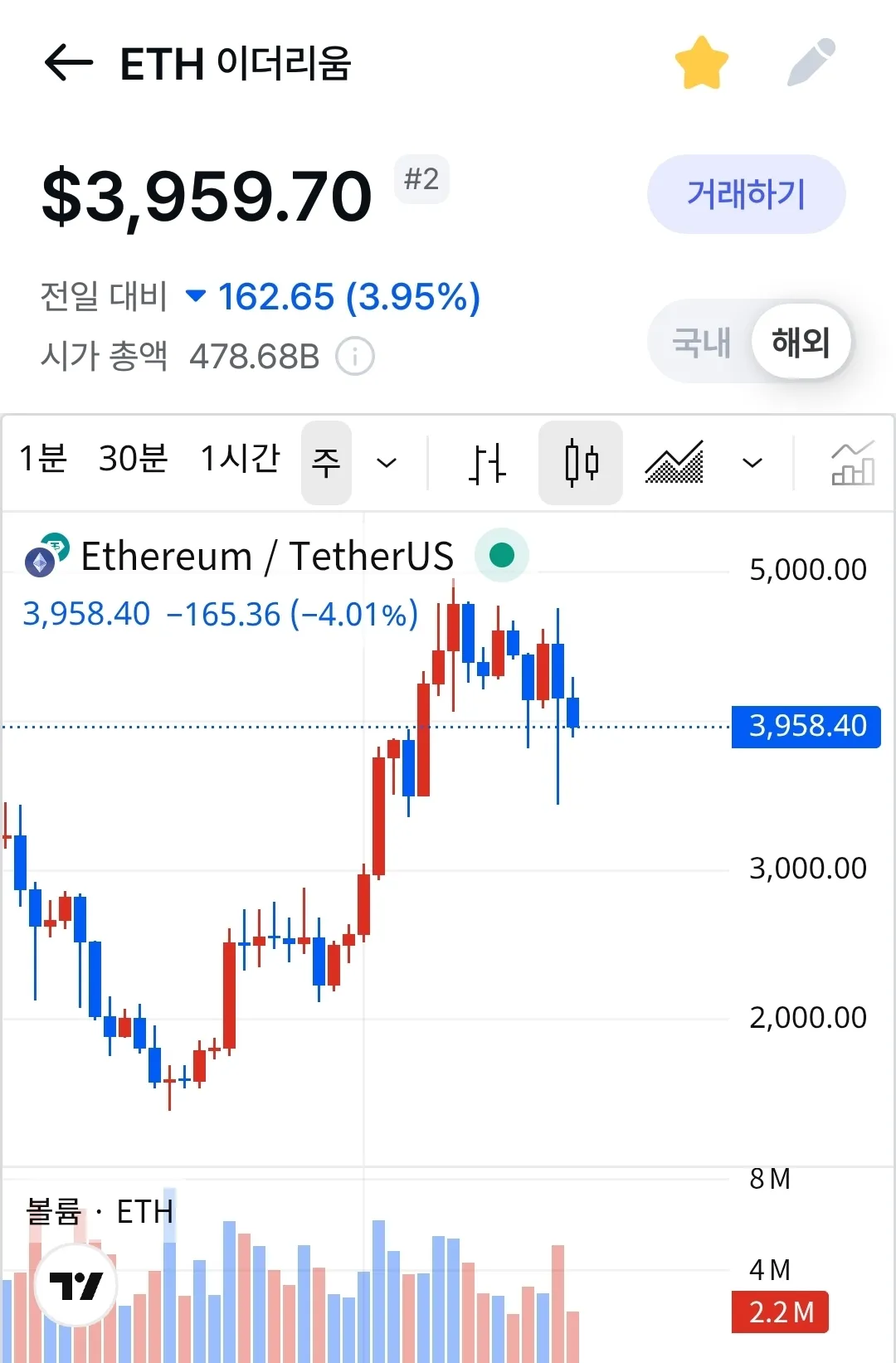Switch to candlestick chart style
Viewport: 896px width, 1363px height.
pyautogui.click(x=581, y=463)
